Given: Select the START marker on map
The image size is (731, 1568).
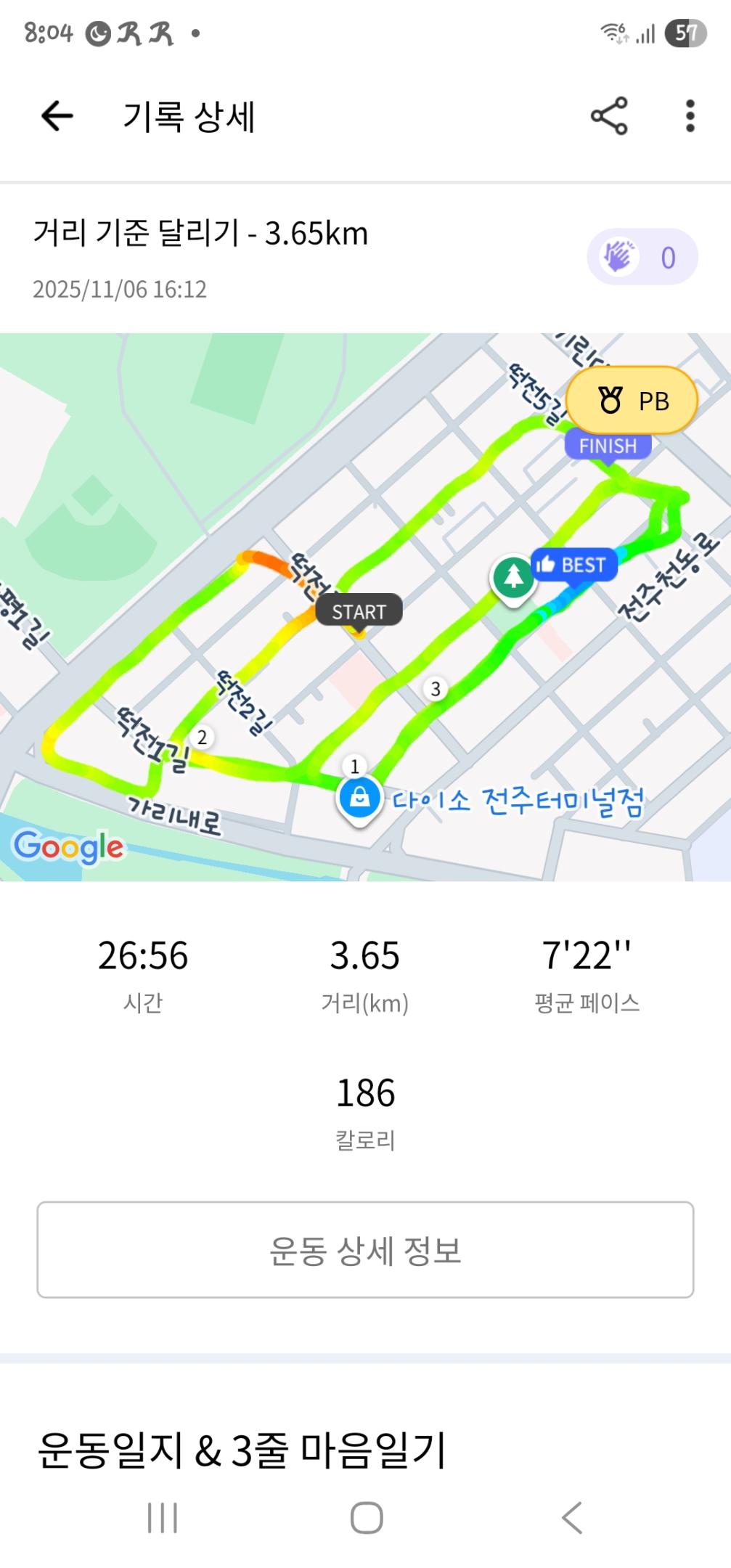Looking at the screenshot, I should click(x=359, y=611).
